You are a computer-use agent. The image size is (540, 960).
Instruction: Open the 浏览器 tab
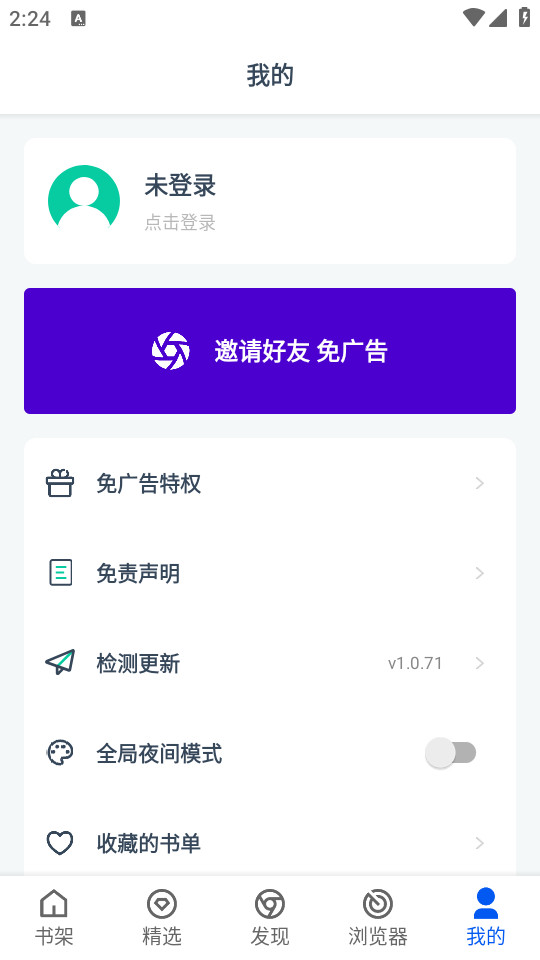point(378,918)
